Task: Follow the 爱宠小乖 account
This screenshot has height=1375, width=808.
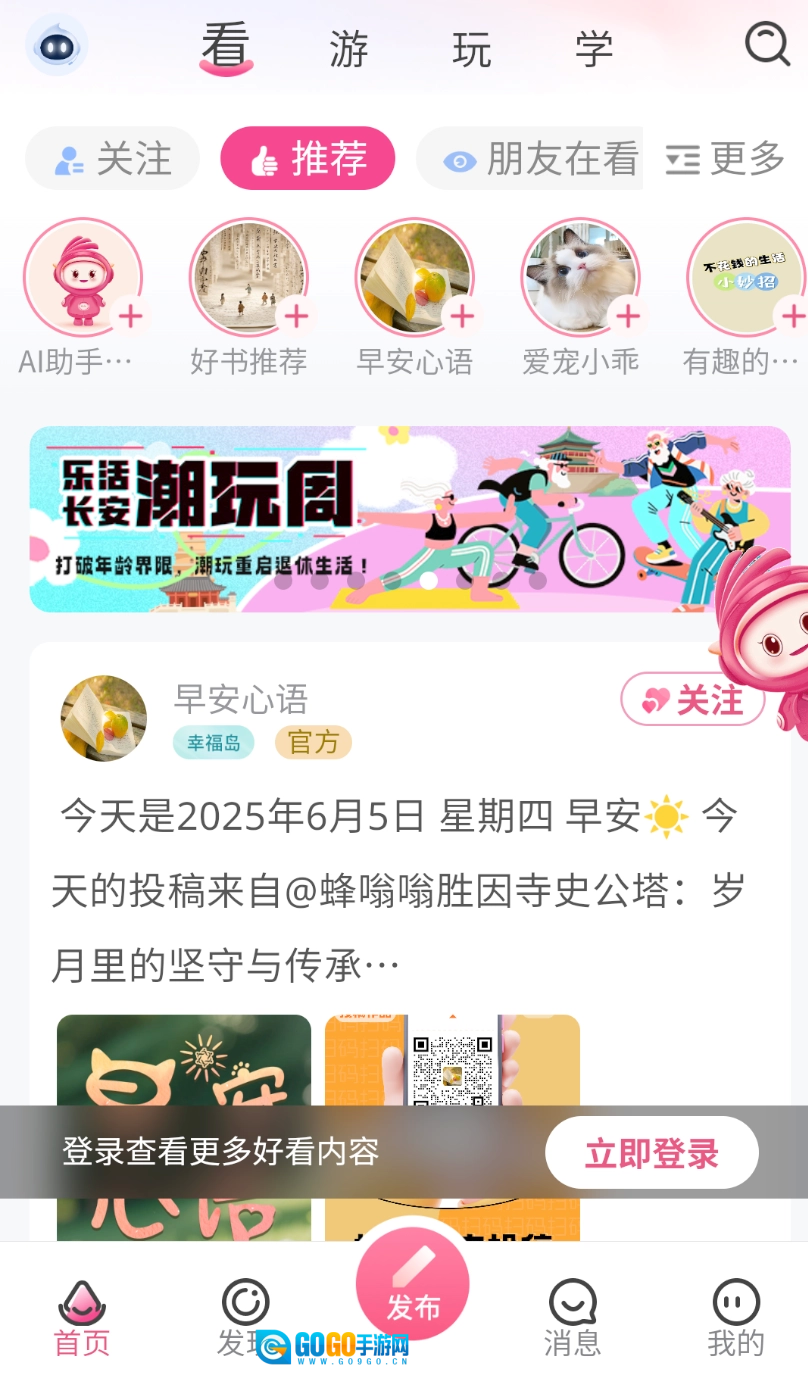Action: click(x=627, y=317)
